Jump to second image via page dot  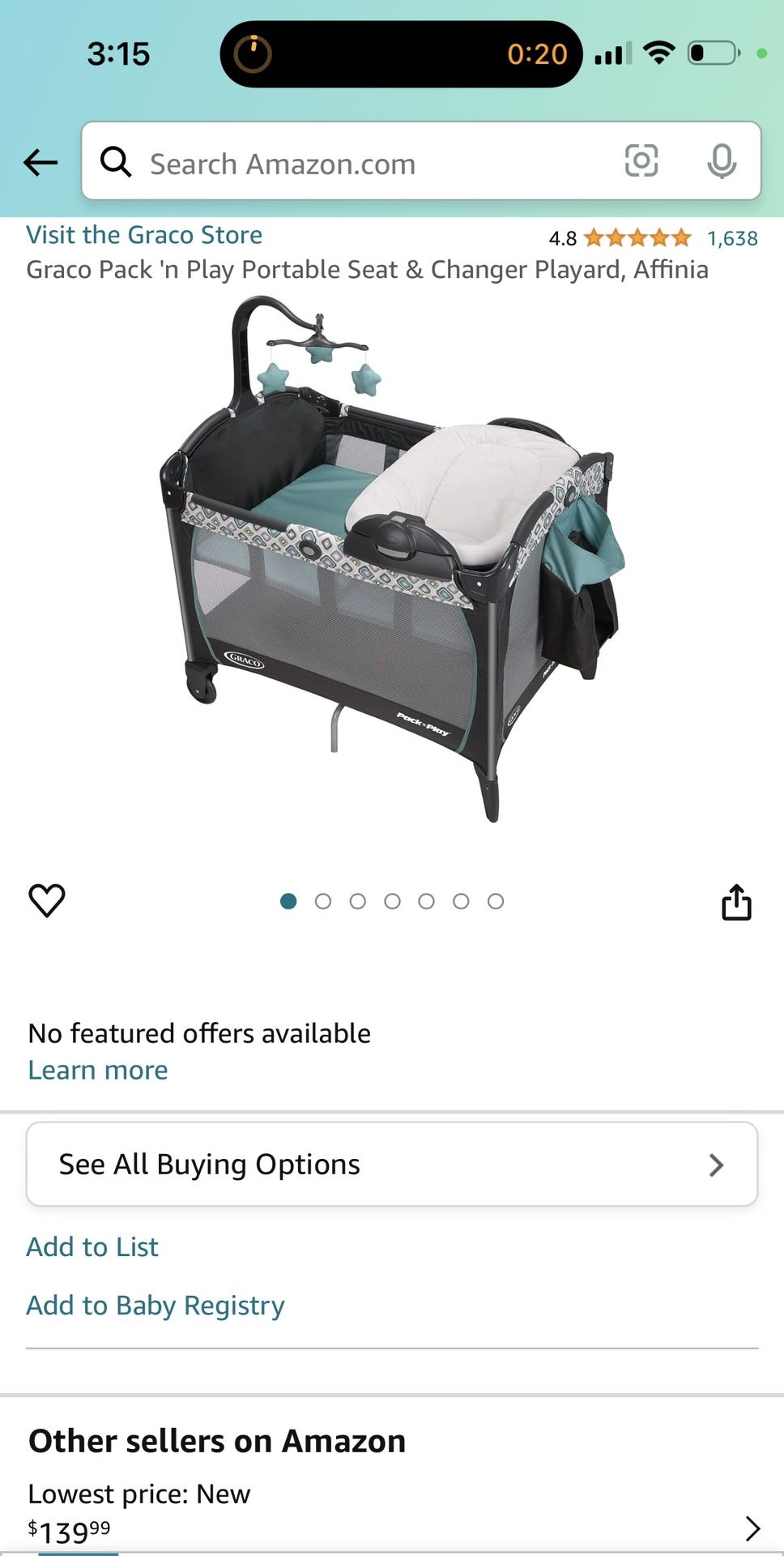pyautogui.click(x=323, y=901)
